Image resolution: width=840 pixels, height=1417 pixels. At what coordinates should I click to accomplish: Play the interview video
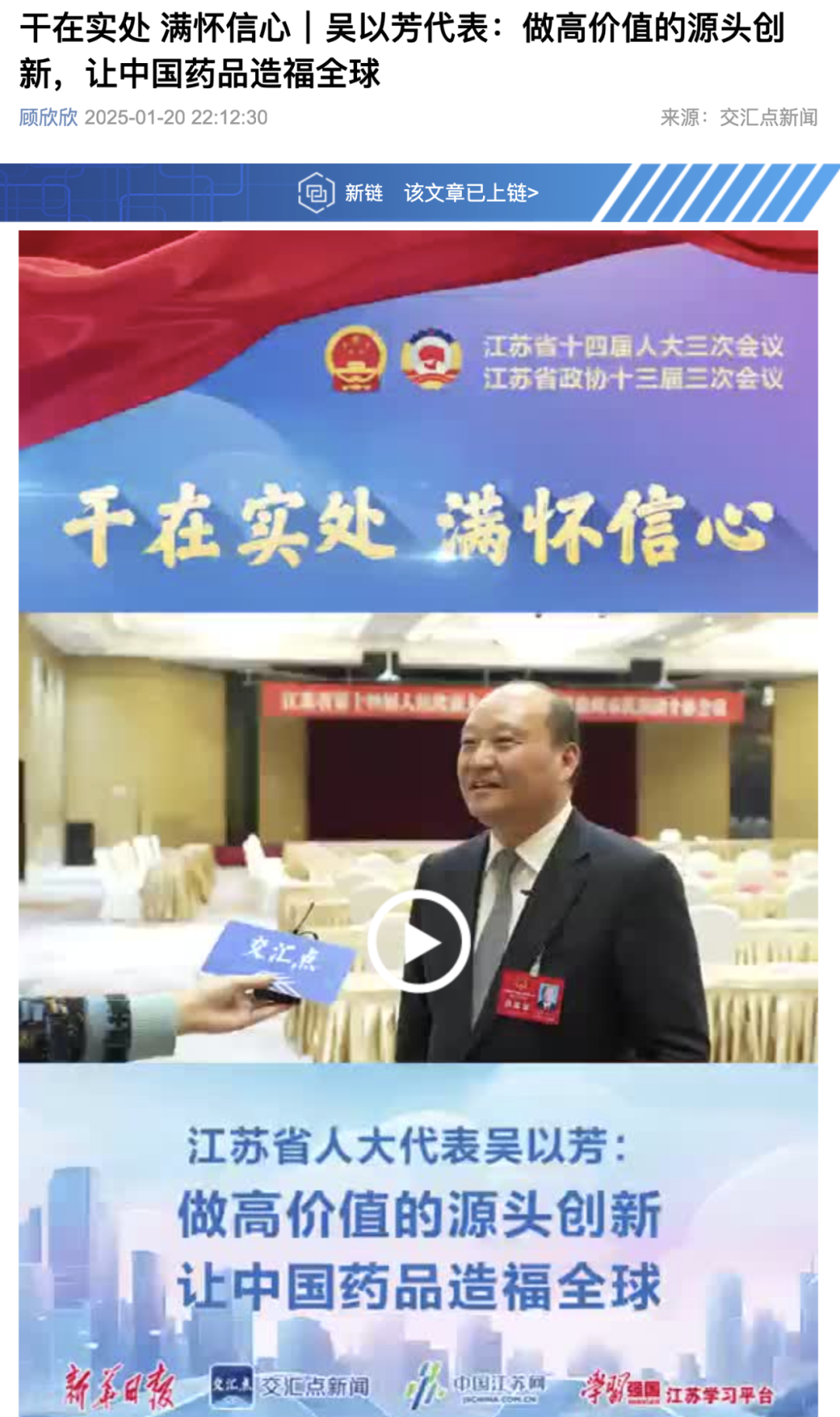(418, 942)
